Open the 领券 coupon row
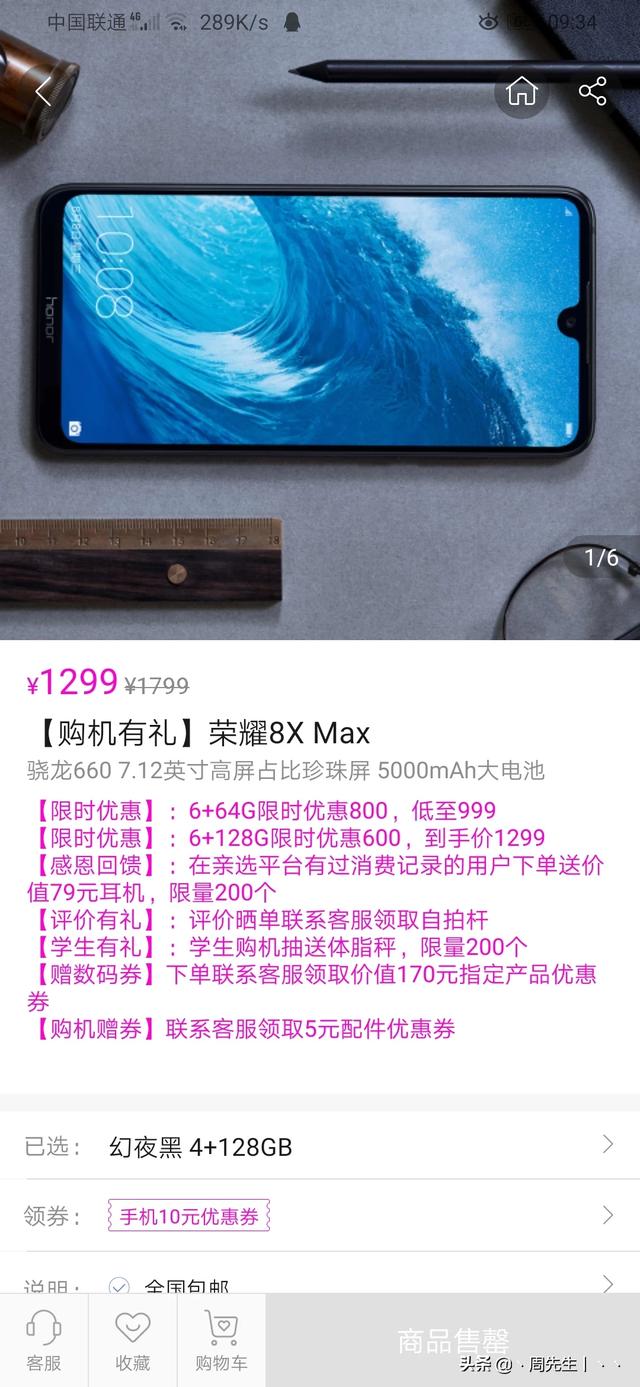The width and height of the screenshot is (640, 1387). coord(320,1216)
